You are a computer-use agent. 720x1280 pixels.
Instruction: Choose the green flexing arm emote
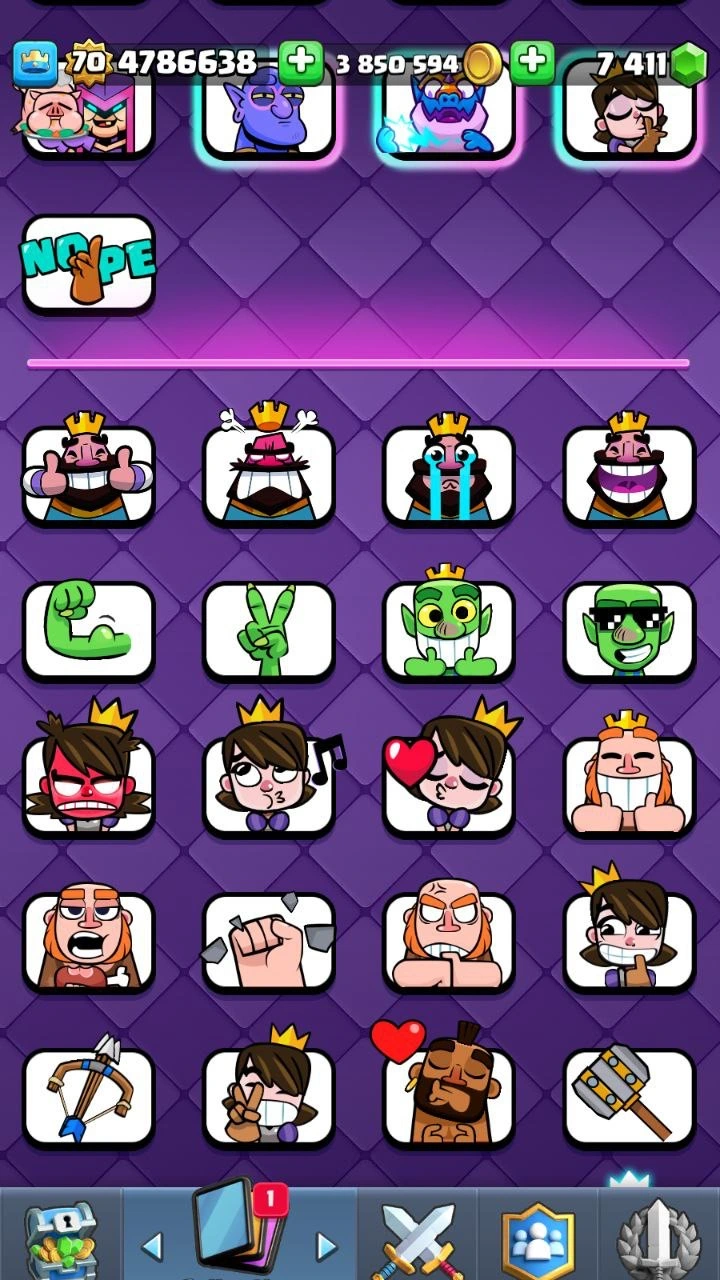[x=89, y=630]
